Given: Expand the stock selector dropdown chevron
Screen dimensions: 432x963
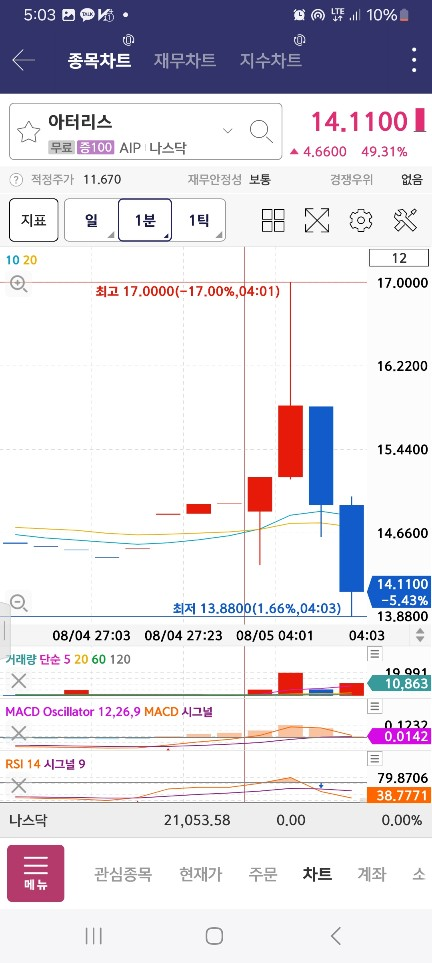Looking at the screenshot, I should pyautogui.click(x=228, y=130).
